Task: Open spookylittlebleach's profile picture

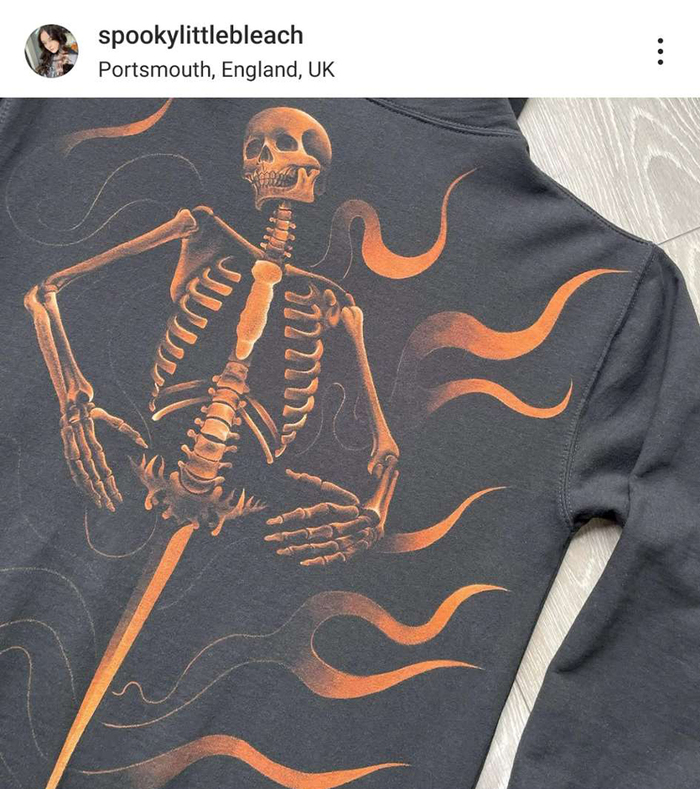Action: [x=51, y=51]
